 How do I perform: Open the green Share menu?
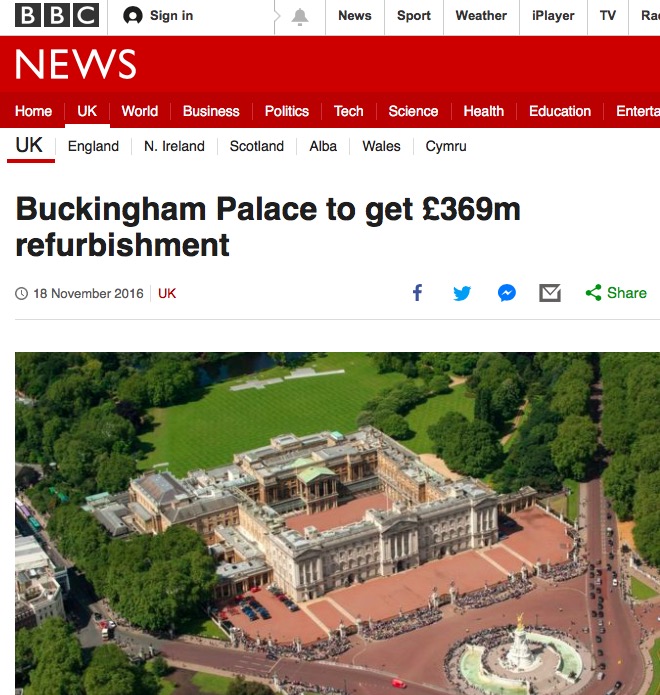point(616,293)
